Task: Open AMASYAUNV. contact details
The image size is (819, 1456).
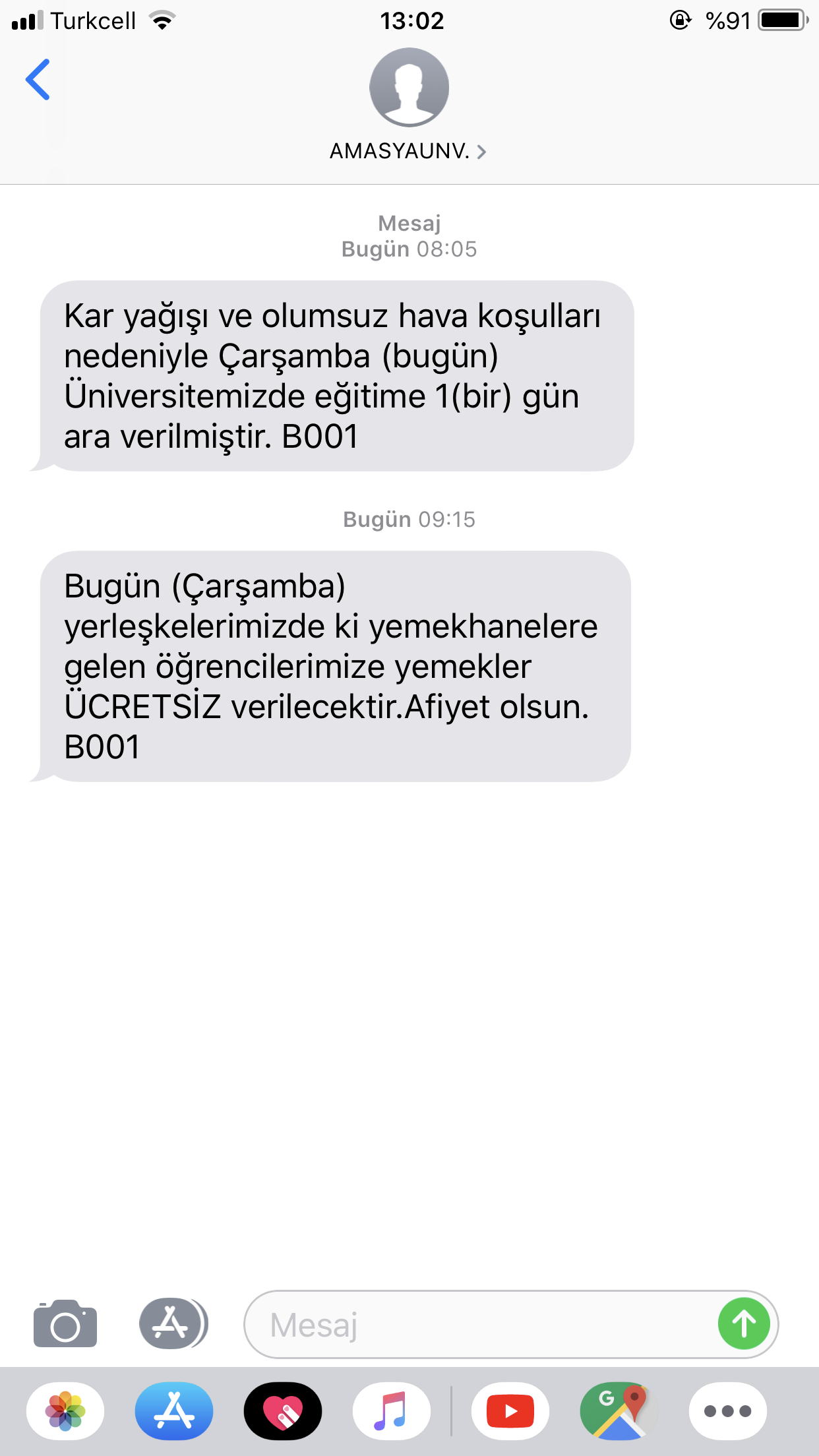Action: (x=409, y=151)
